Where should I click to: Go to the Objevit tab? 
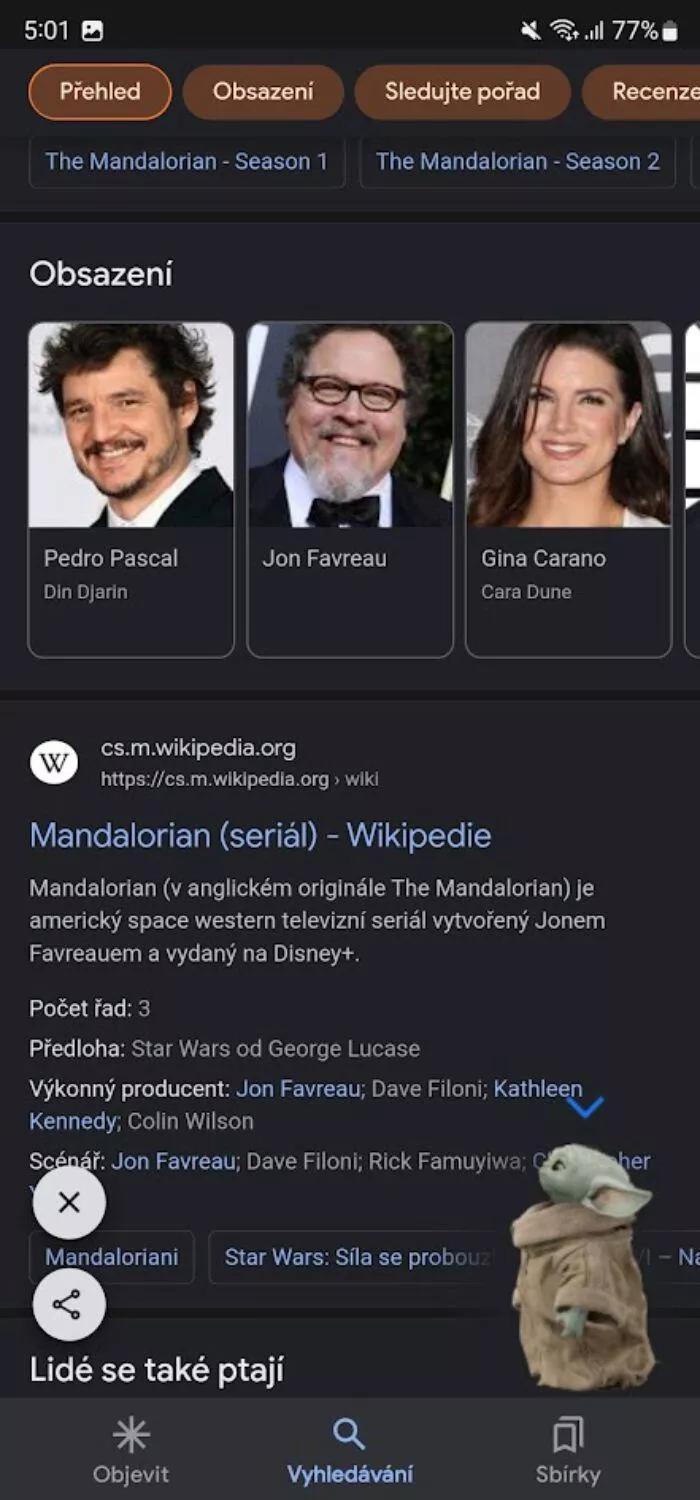click(x=131, y=1450)
